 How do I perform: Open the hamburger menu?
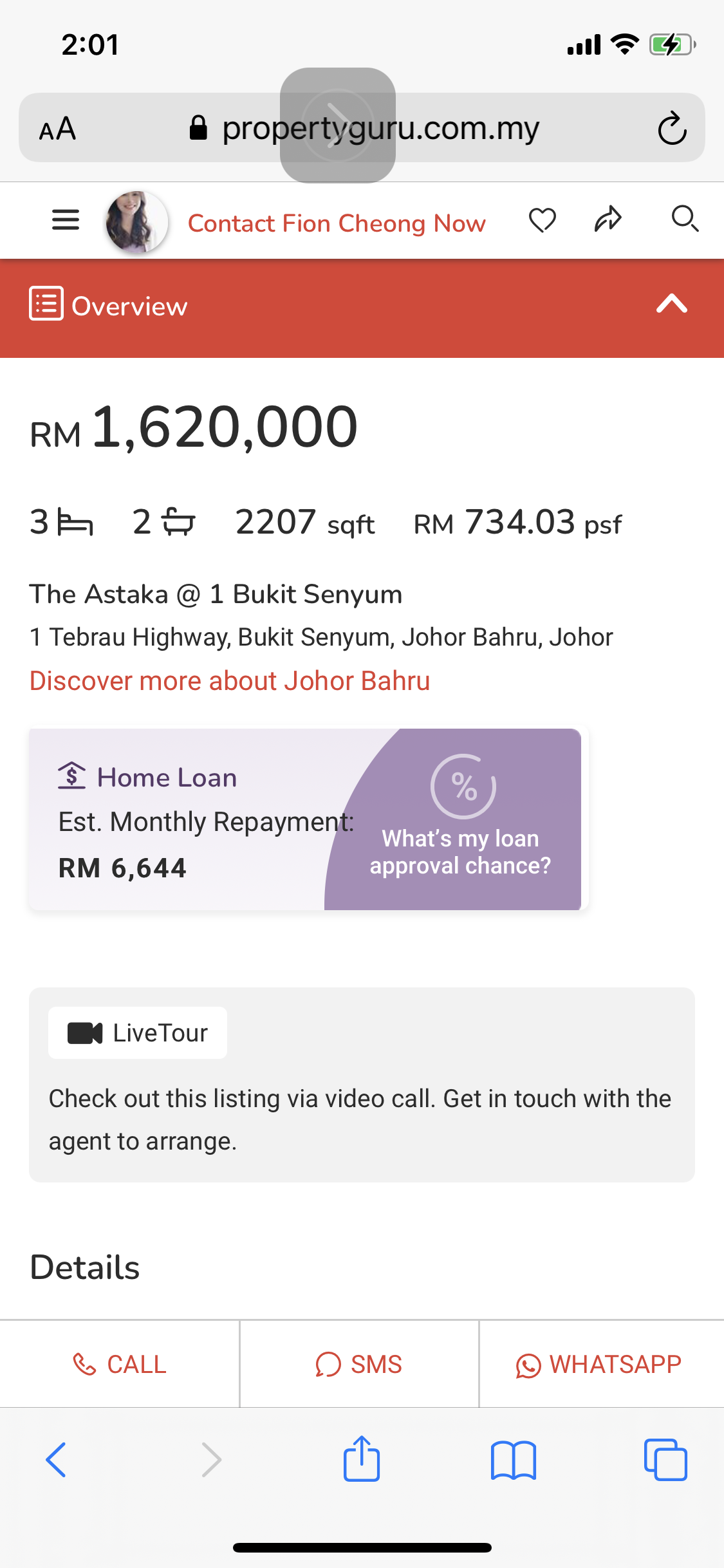coord(65,220)
